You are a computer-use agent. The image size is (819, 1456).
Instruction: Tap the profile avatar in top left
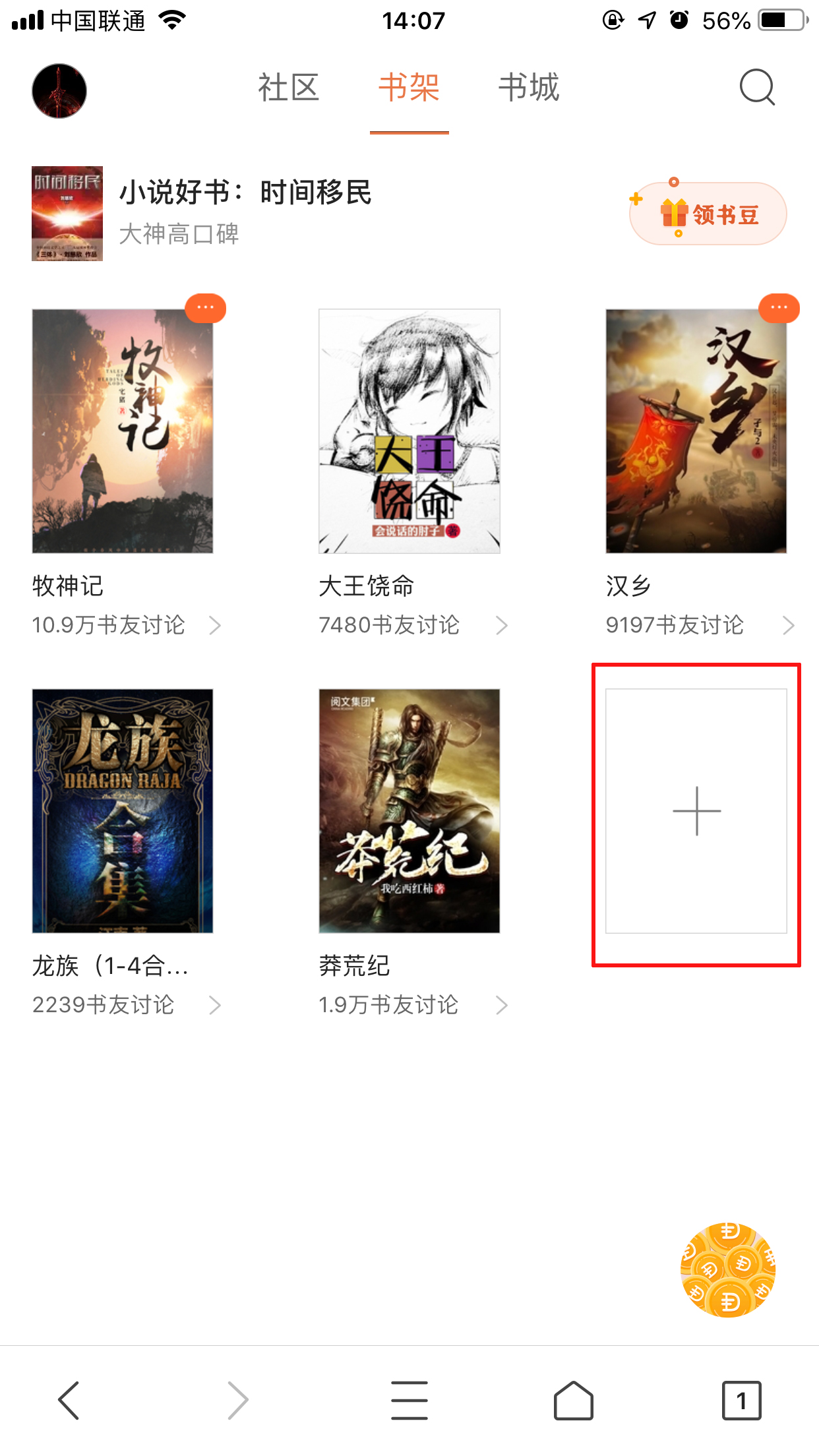(x=59, y=90)
